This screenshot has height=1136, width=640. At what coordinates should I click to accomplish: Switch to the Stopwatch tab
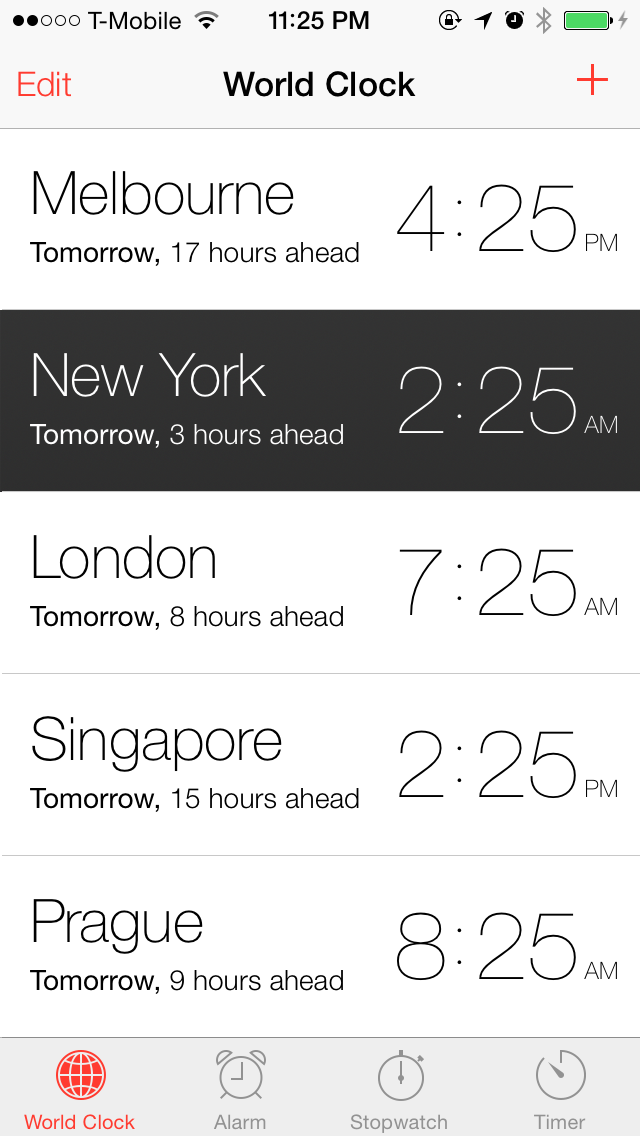(399, 1088)
